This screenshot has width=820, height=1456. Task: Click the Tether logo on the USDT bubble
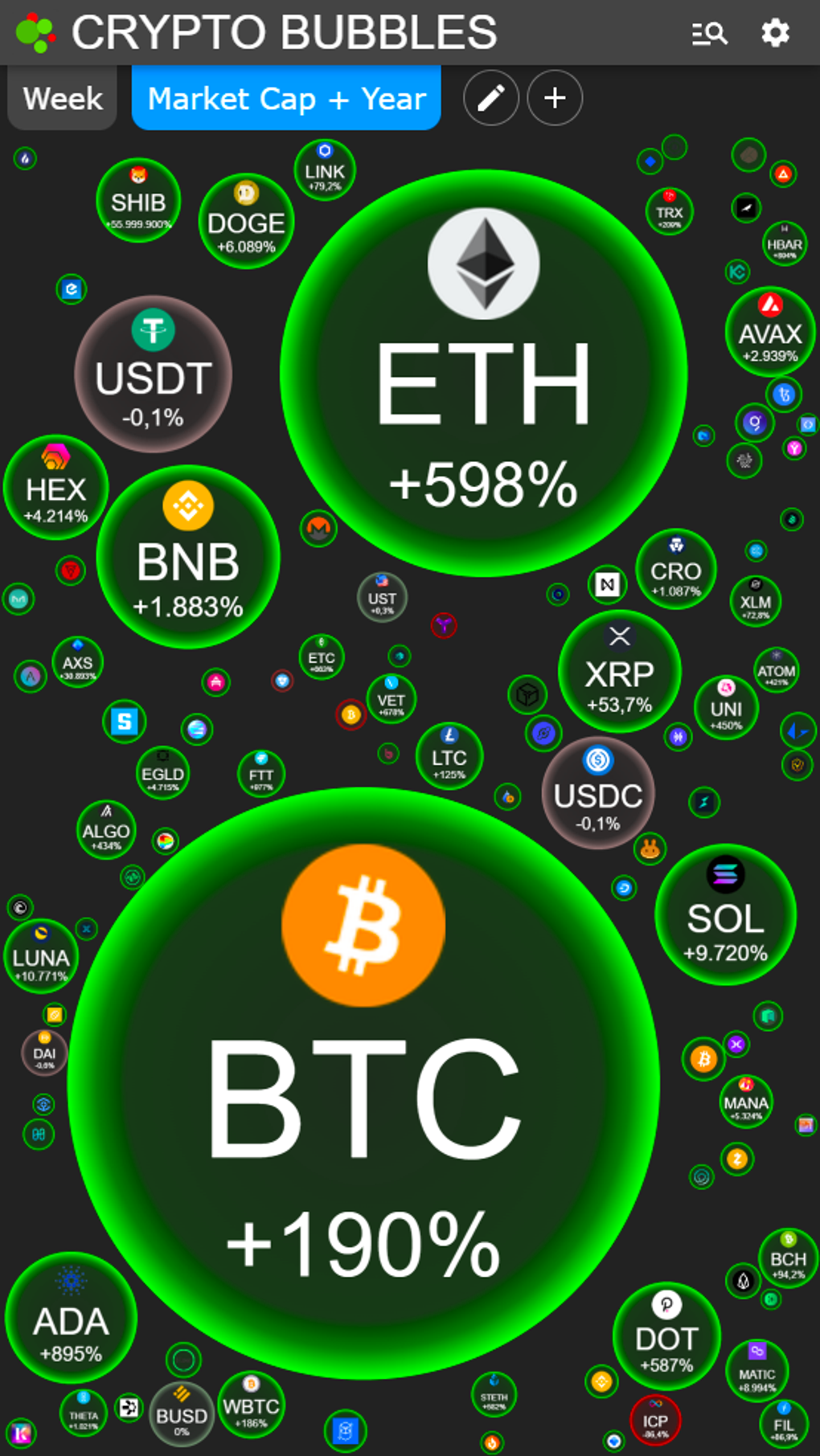(x=154, y=329)
